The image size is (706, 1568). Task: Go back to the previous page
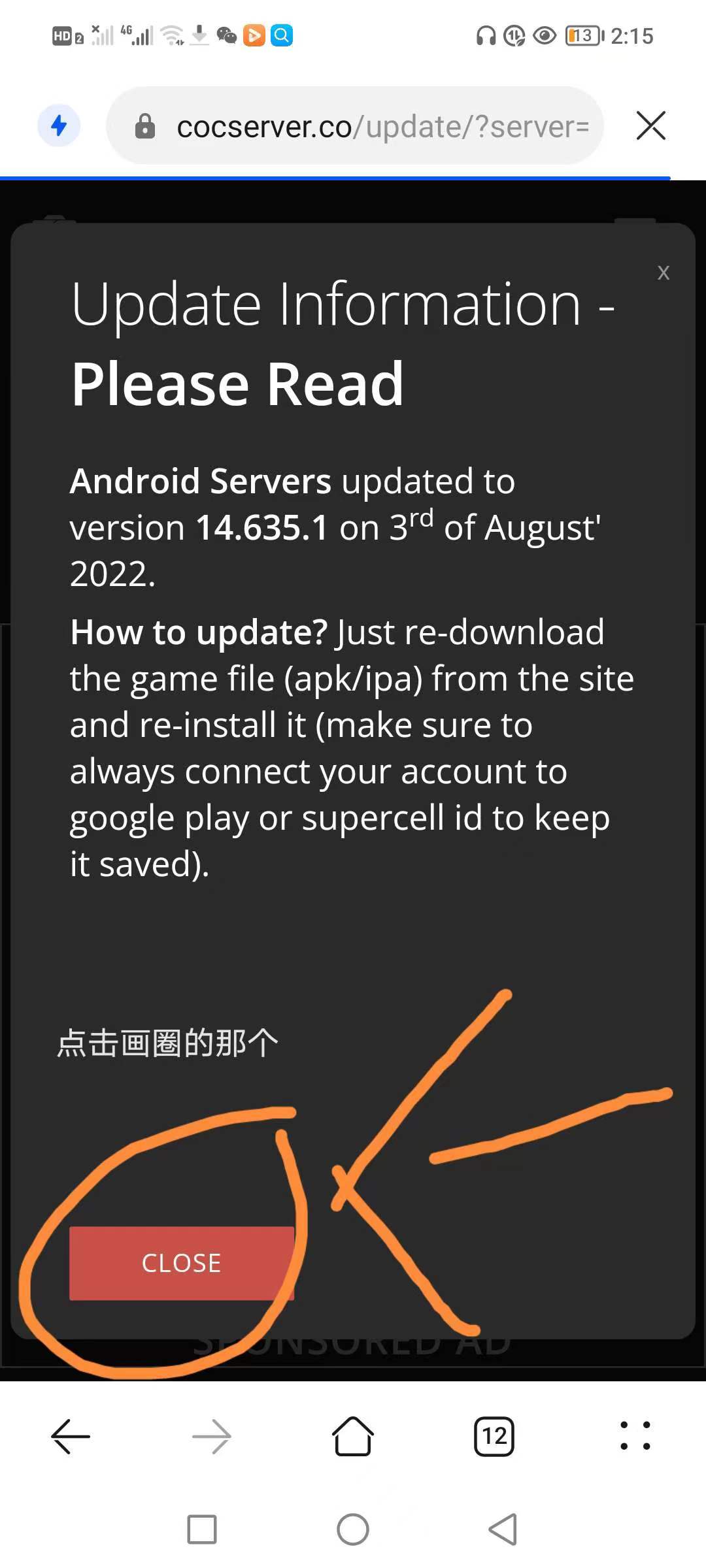click(71, 1437)
